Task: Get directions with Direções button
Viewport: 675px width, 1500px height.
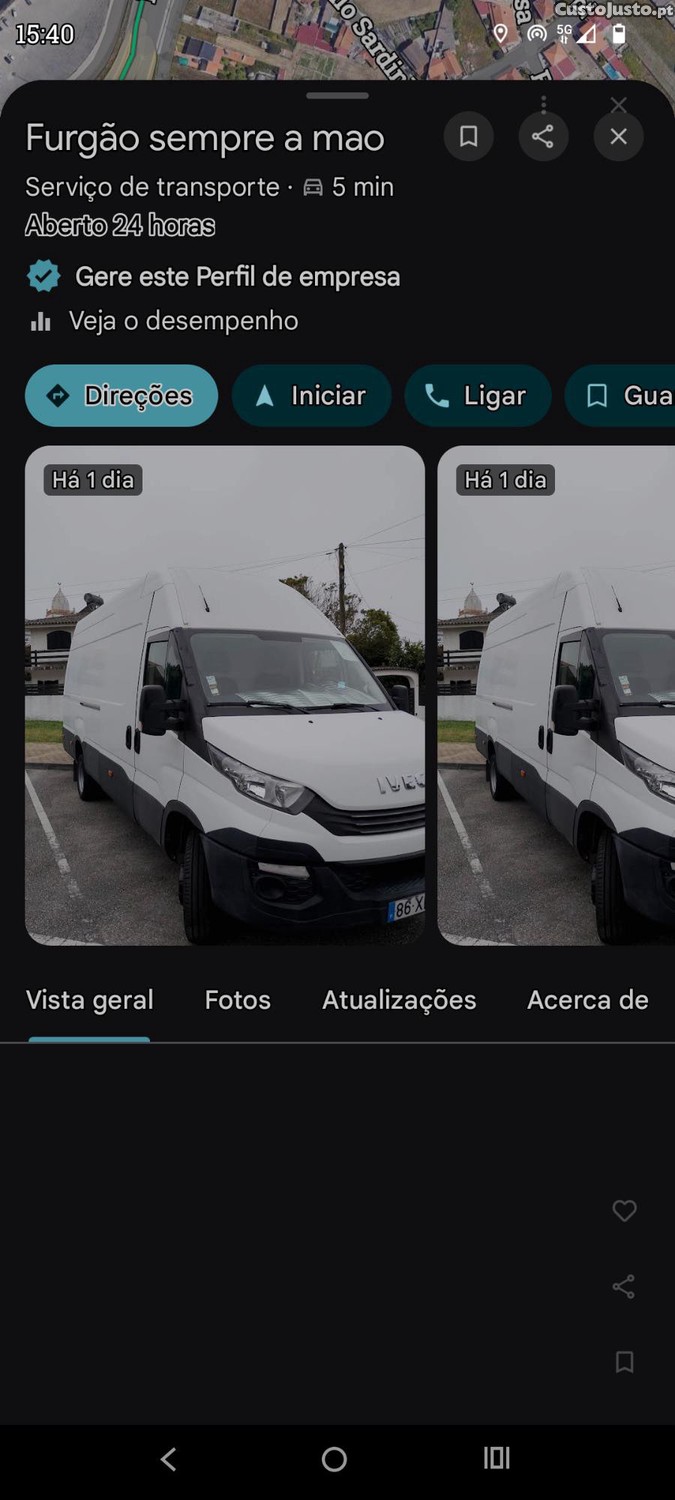Action: pos(121,396)
